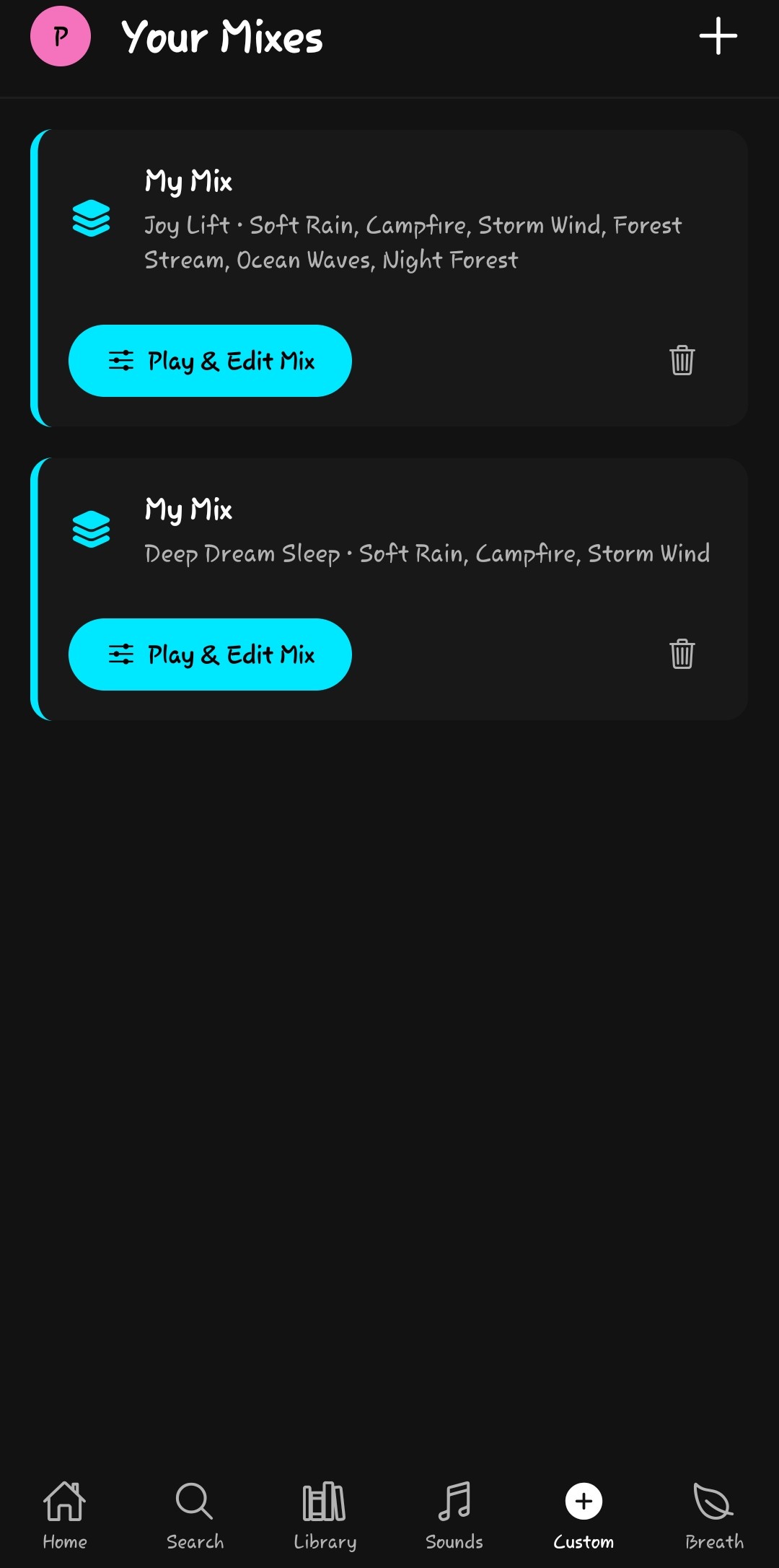The image size is (779, 1568).
Task: Click the sliders icon inside the top Play button
Action: tap(120, 360)
